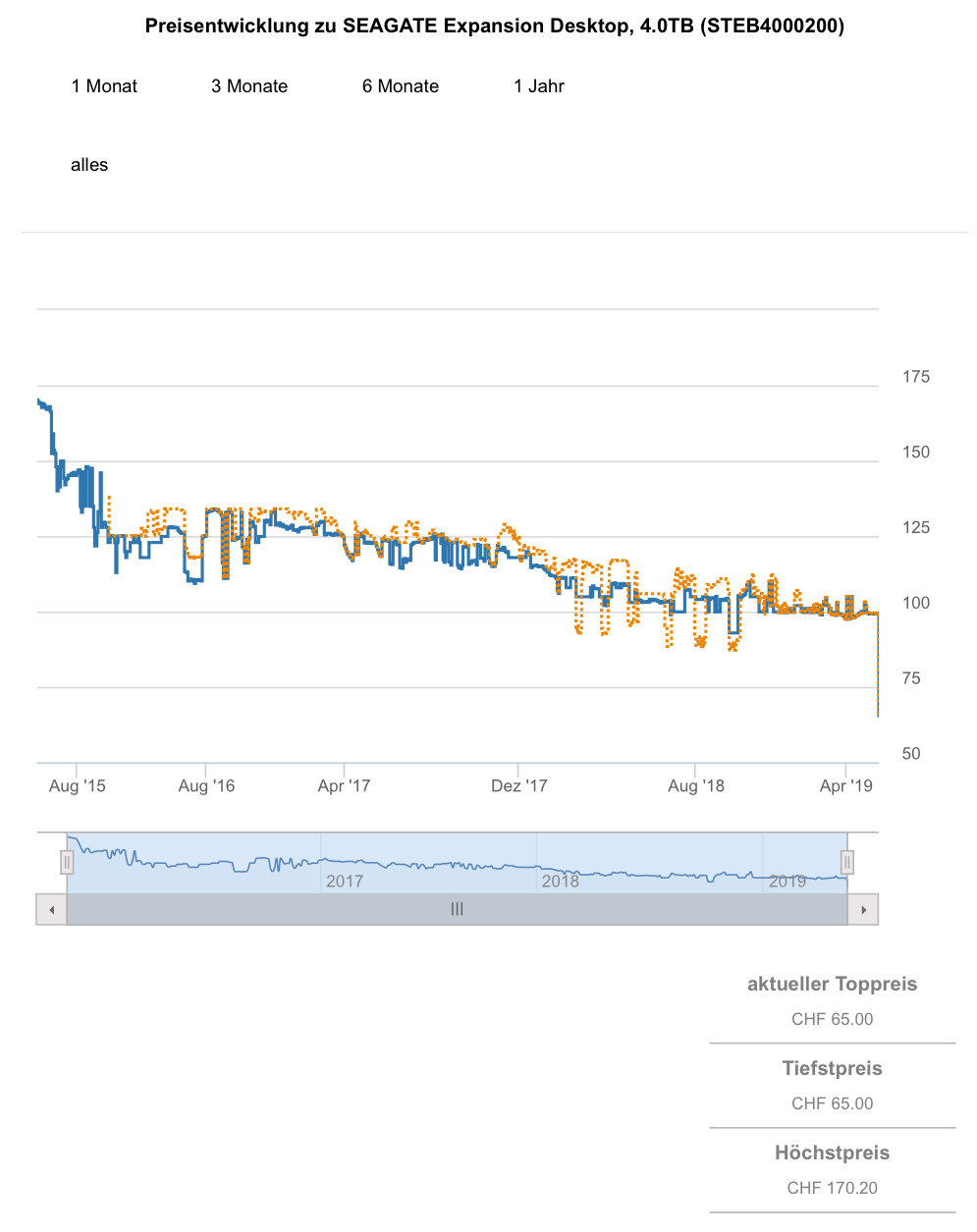This screenshot has height=1232, width=977.
Task: Tap the navigator scrollbar thumb
Action: pos(457,910)
